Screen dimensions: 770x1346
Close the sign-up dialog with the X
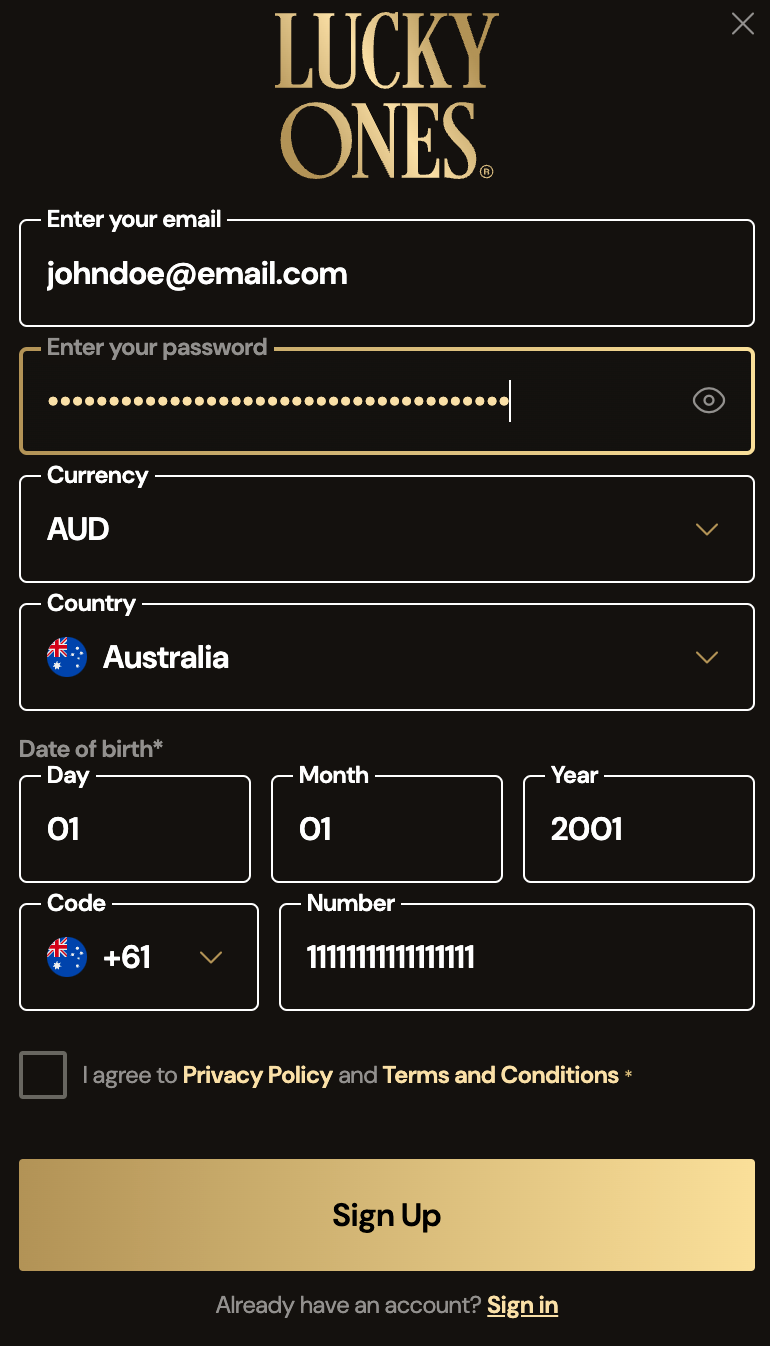(742, 23)
